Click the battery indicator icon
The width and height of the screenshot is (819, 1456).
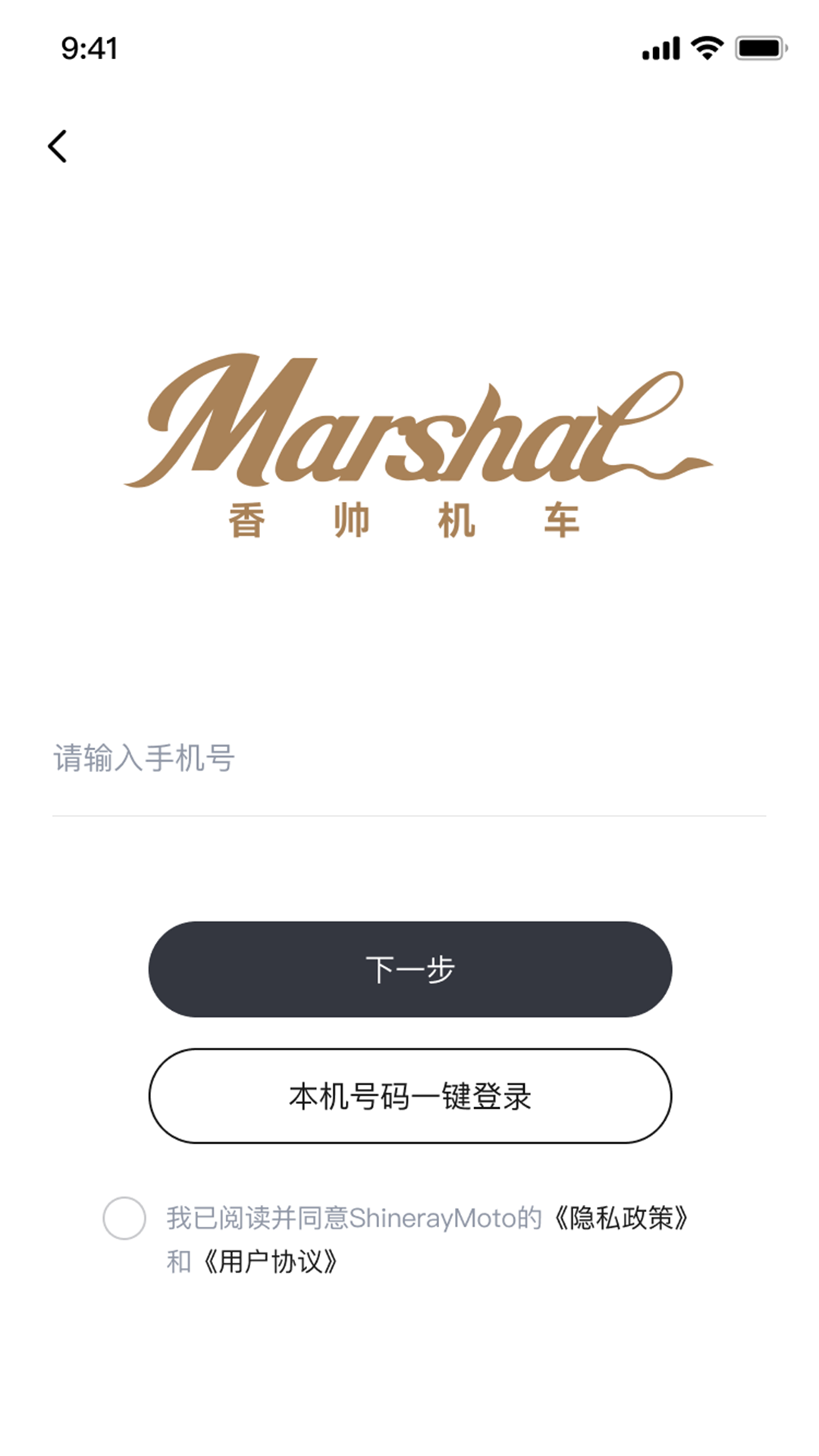click(x=758, y=47)
